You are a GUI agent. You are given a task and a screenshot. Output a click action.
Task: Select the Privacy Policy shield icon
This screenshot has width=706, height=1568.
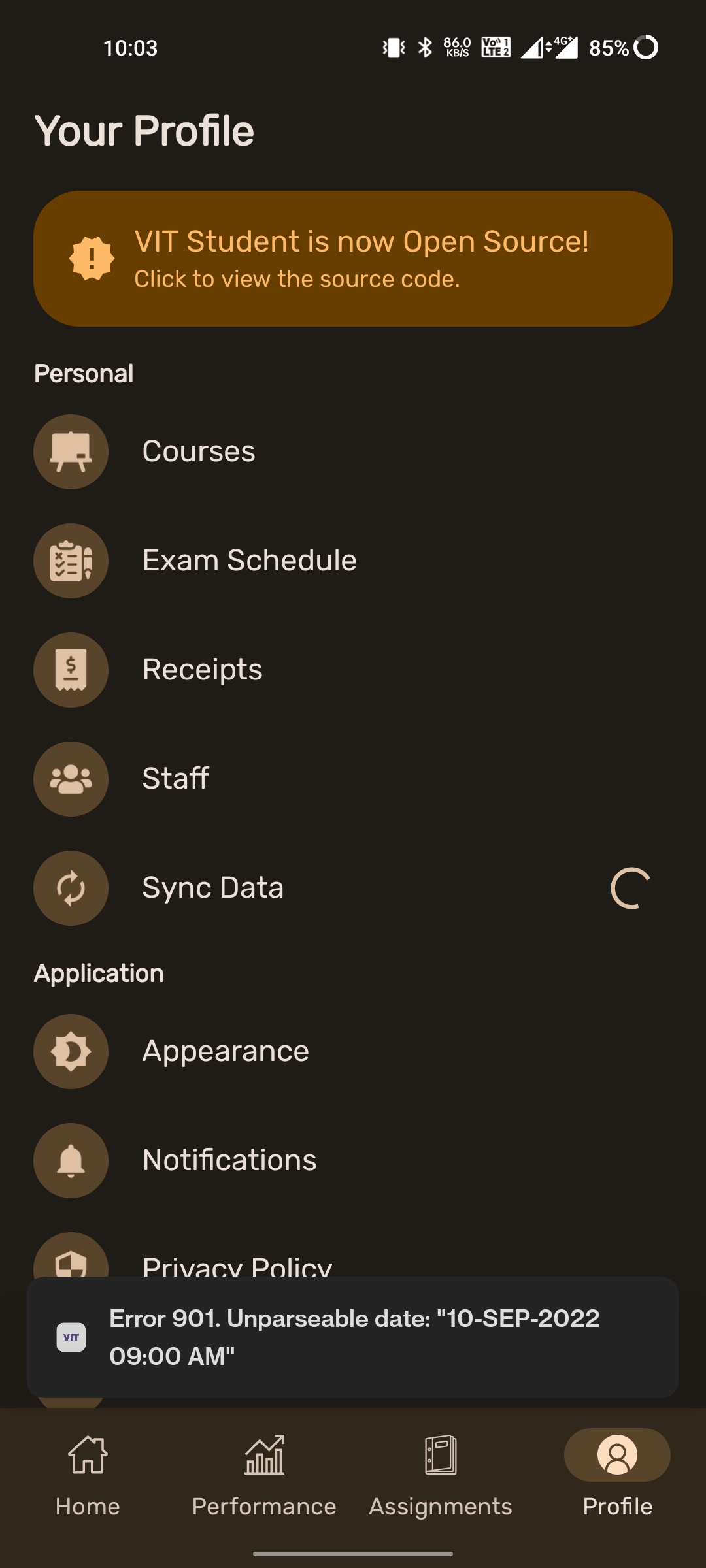coord(71,1261)
